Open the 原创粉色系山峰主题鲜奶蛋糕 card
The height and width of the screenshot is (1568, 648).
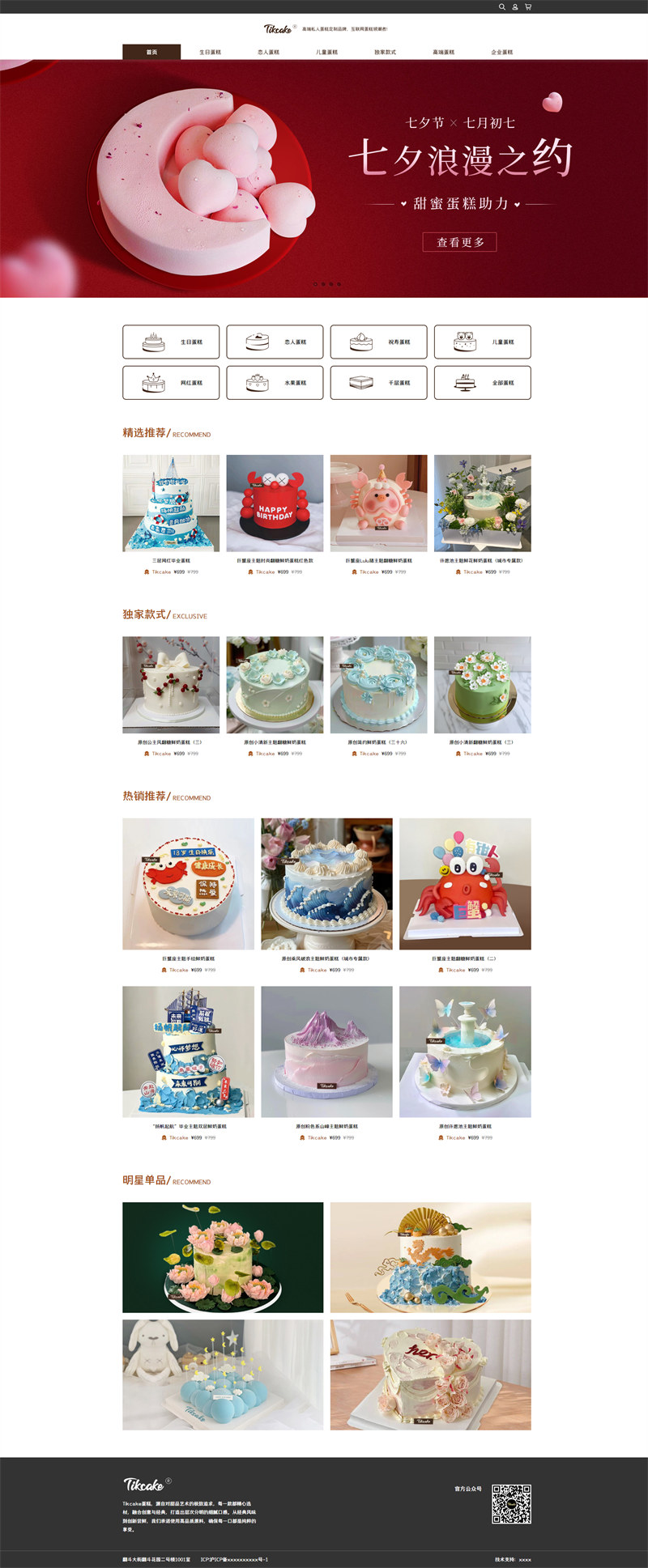326,1052
